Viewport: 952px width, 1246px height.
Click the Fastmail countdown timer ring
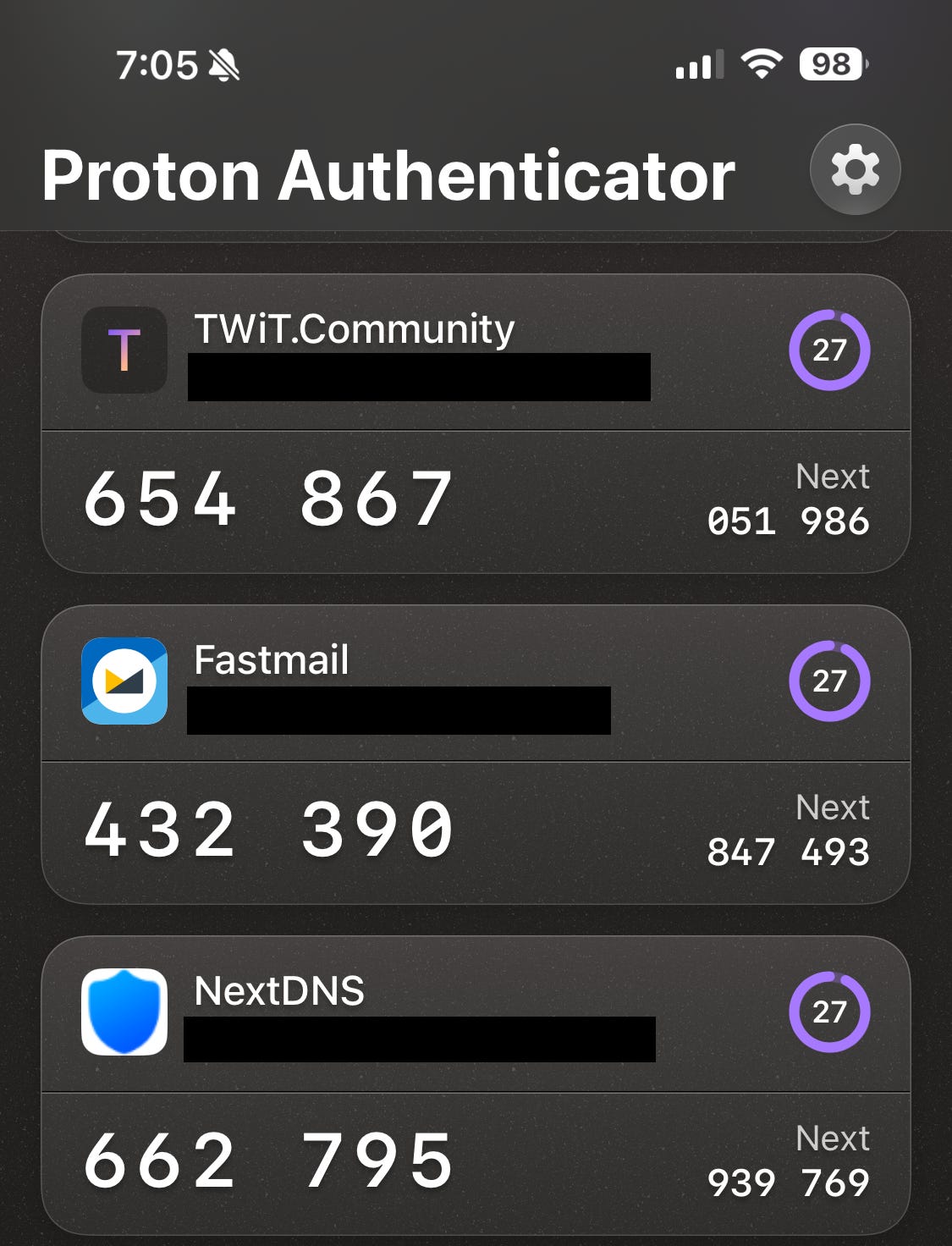pos(830,681)
